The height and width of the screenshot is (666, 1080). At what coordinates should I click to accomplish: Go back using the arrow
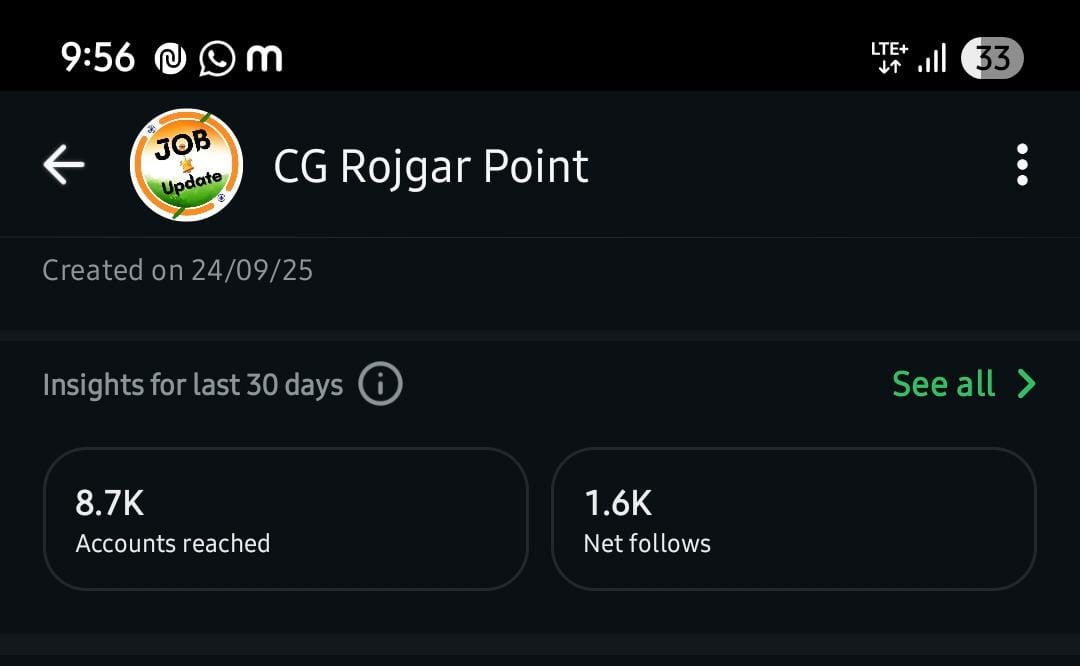click(64, 165)
